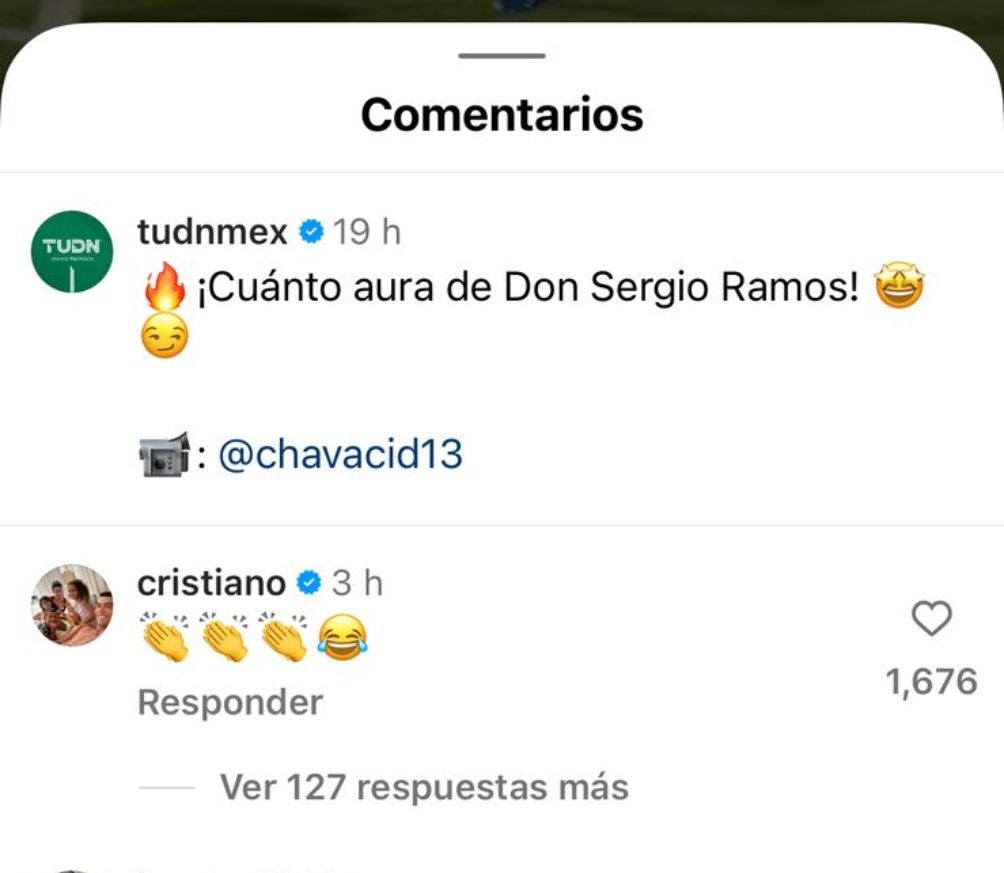1004x873 pixels.
Task: Expand Ver 127 respuestas más
Action: [x=423, y=788]
